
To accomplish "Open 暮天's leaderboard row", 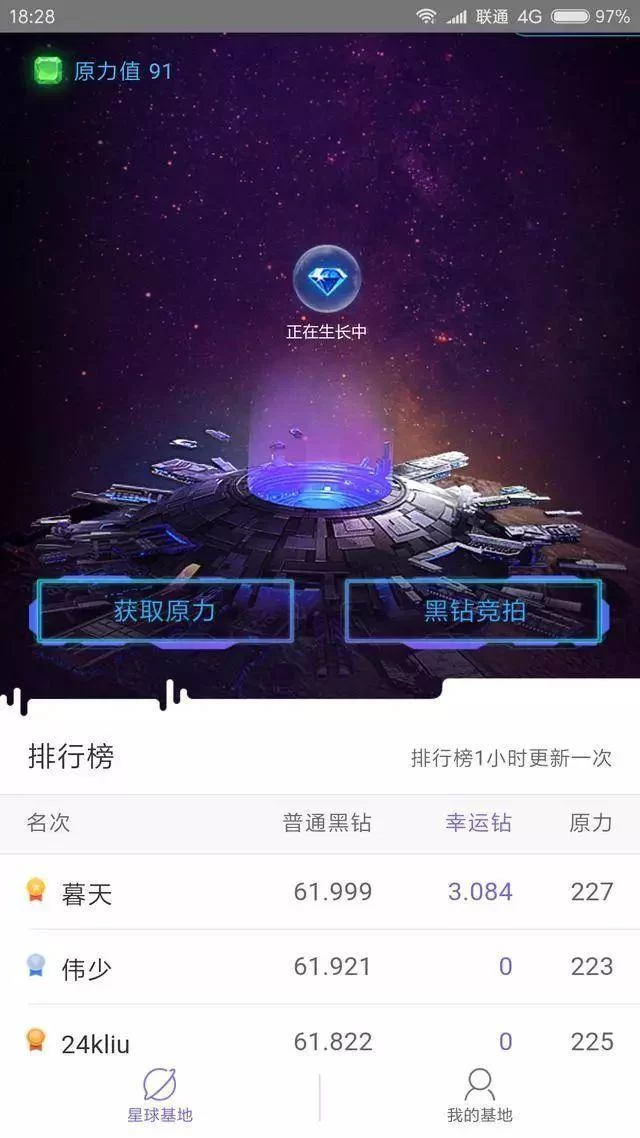I will click(320, 892).
